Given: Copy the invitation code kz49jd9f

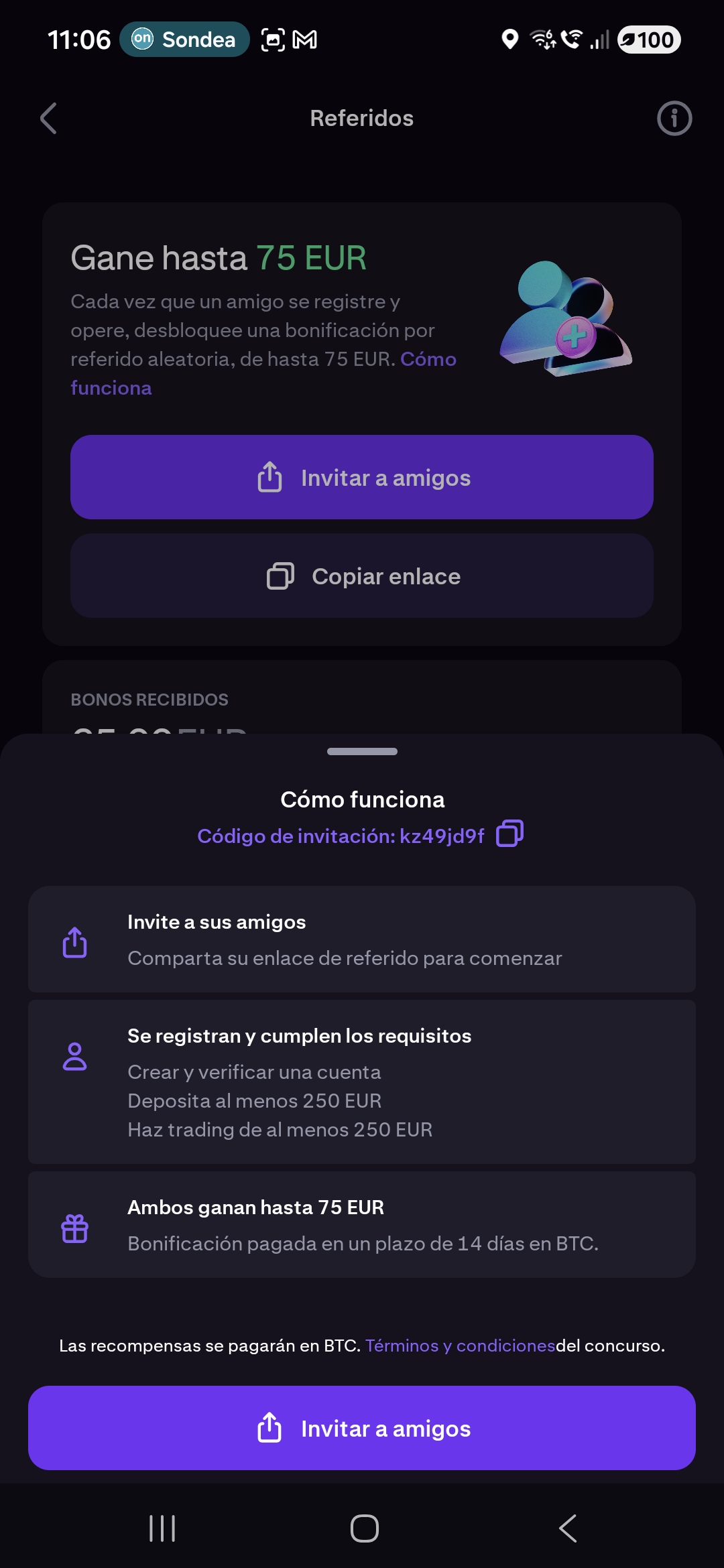Looking at the screenshot, I should 509,834.
